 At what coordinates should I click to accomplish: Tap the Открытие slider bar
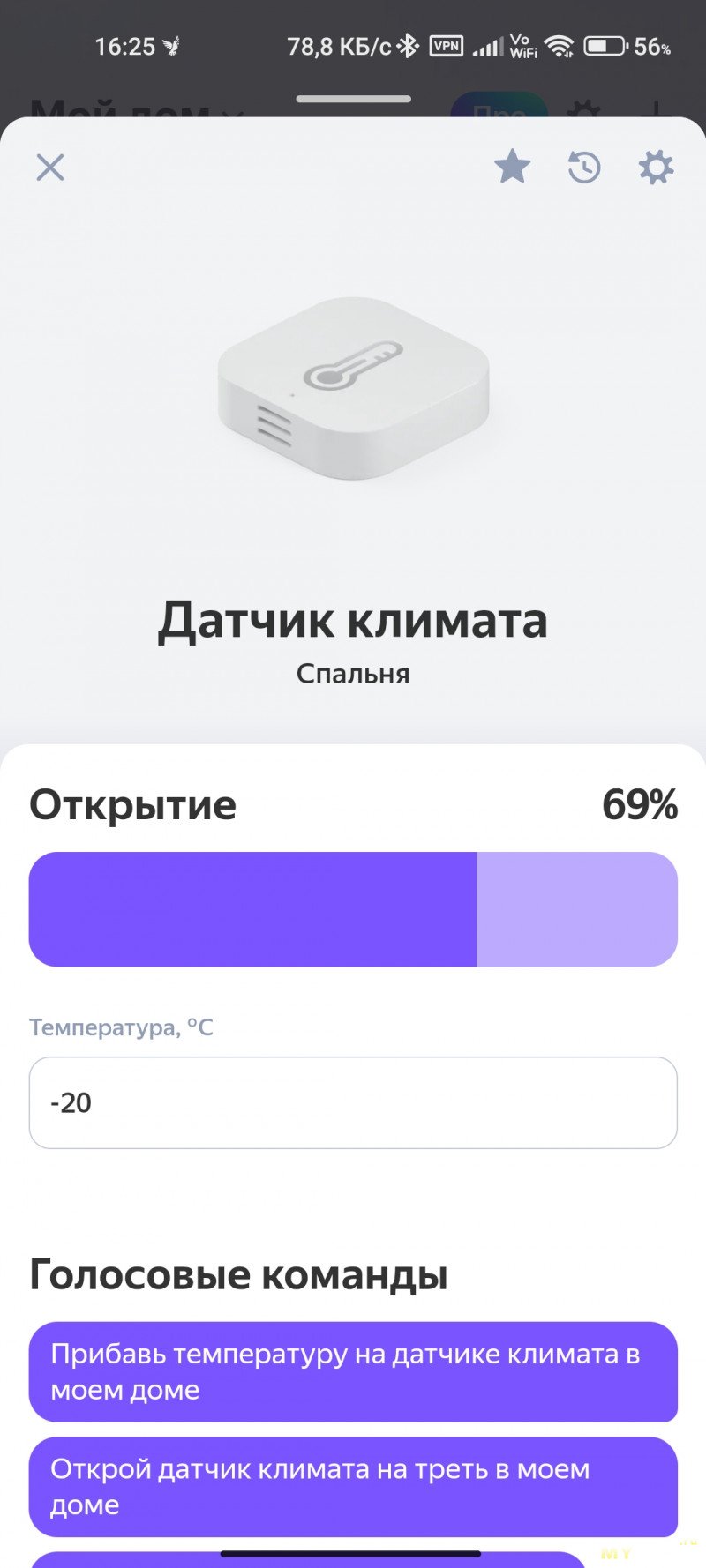click(353, 909)
